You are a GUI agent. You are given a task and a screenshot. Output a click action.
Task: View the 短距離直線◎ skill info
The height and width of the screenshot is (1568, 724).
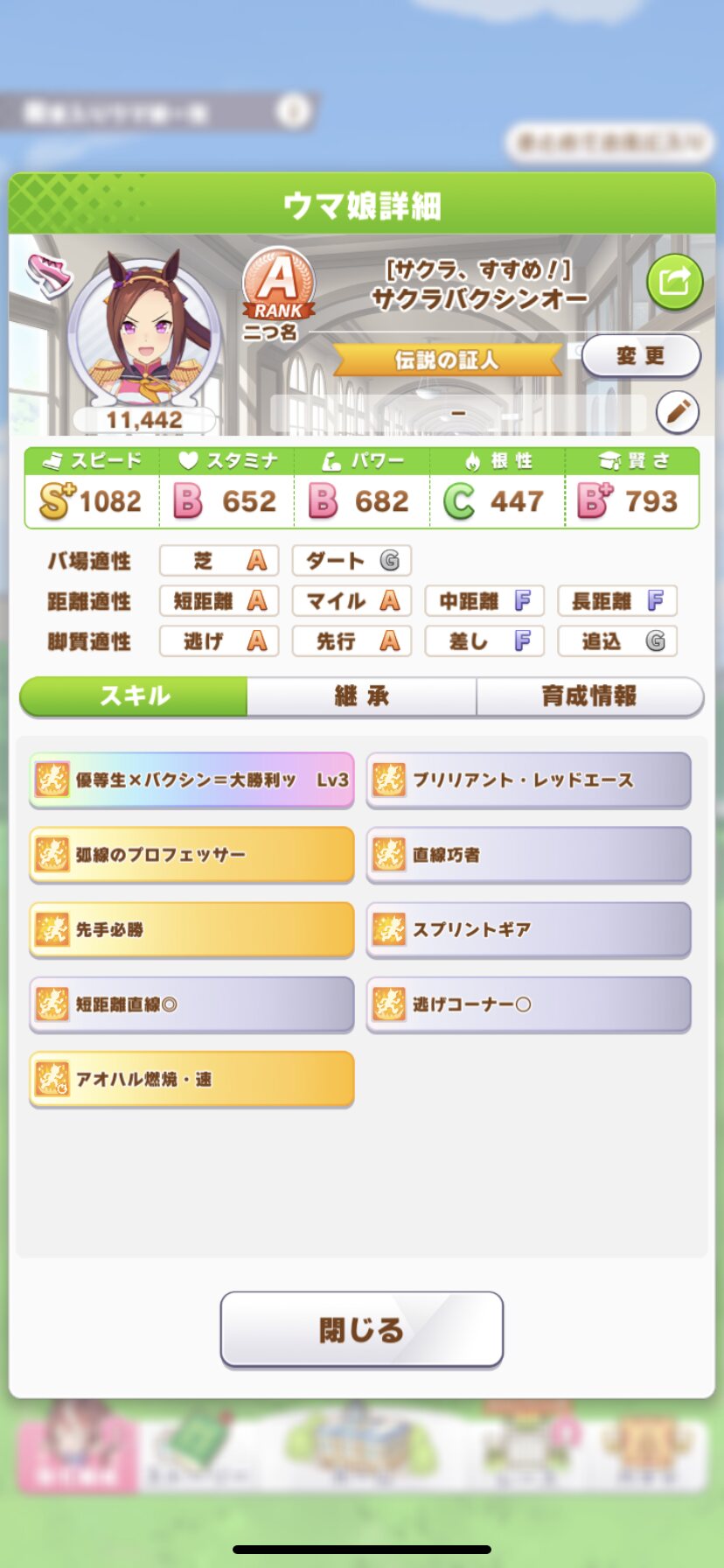(191, 1004)
